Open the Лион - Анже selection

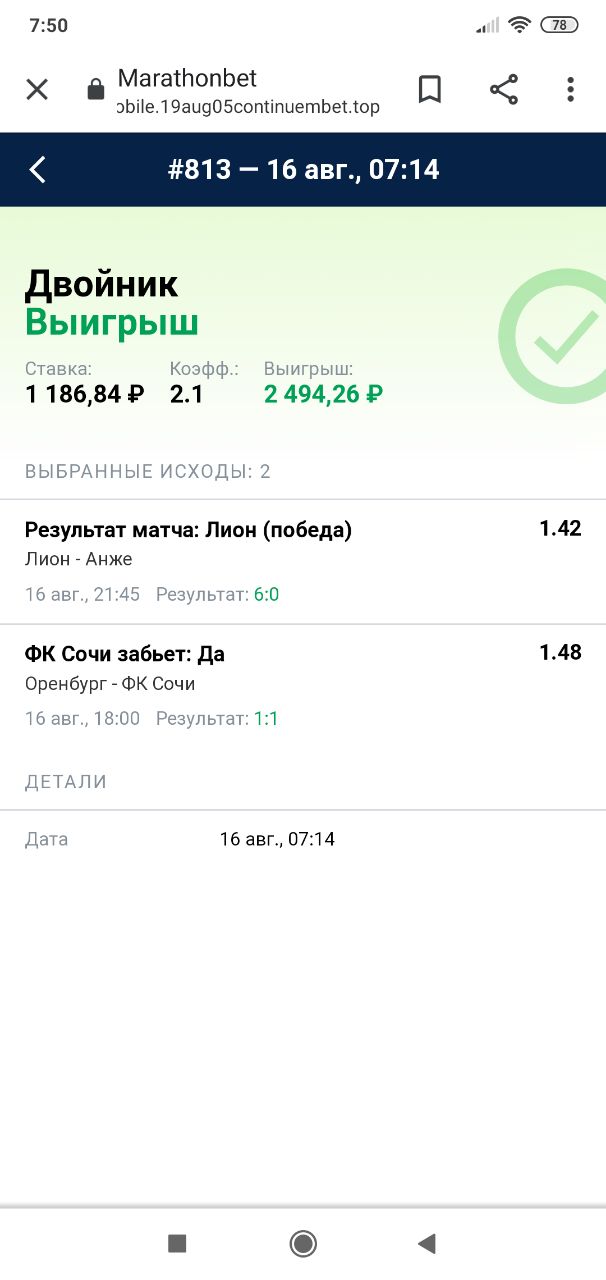303,561
